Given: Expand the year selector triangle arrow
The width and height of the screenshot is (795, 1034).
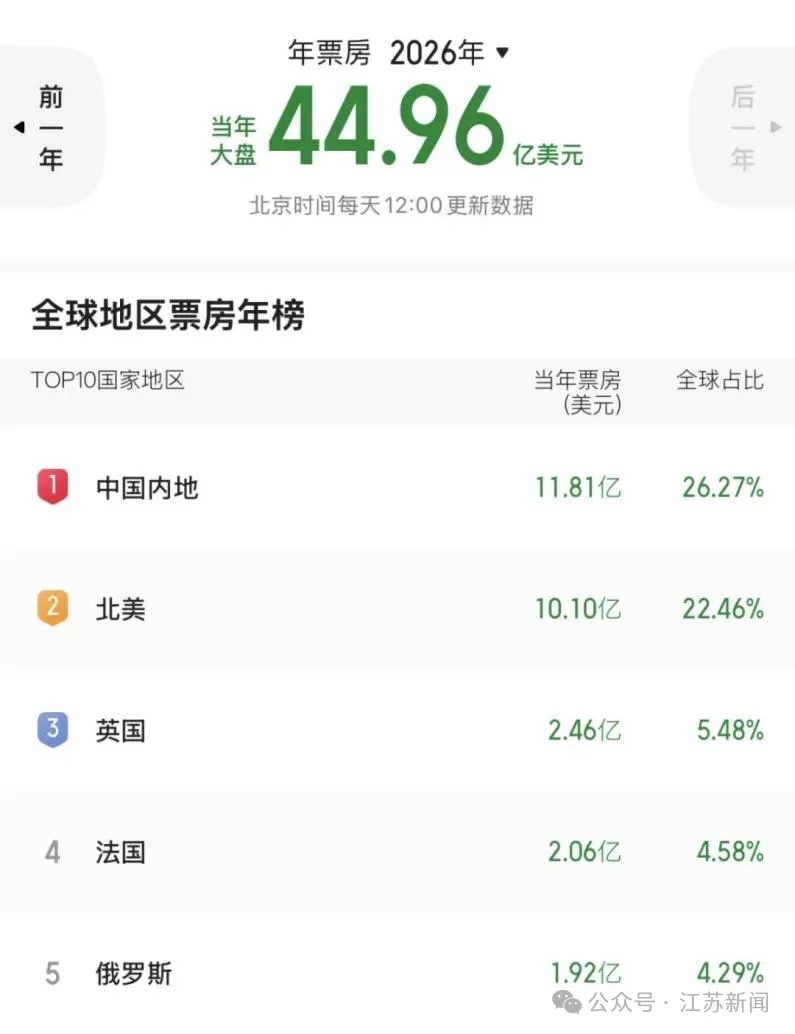Looking at the screenshot, I should pos(503,53).
